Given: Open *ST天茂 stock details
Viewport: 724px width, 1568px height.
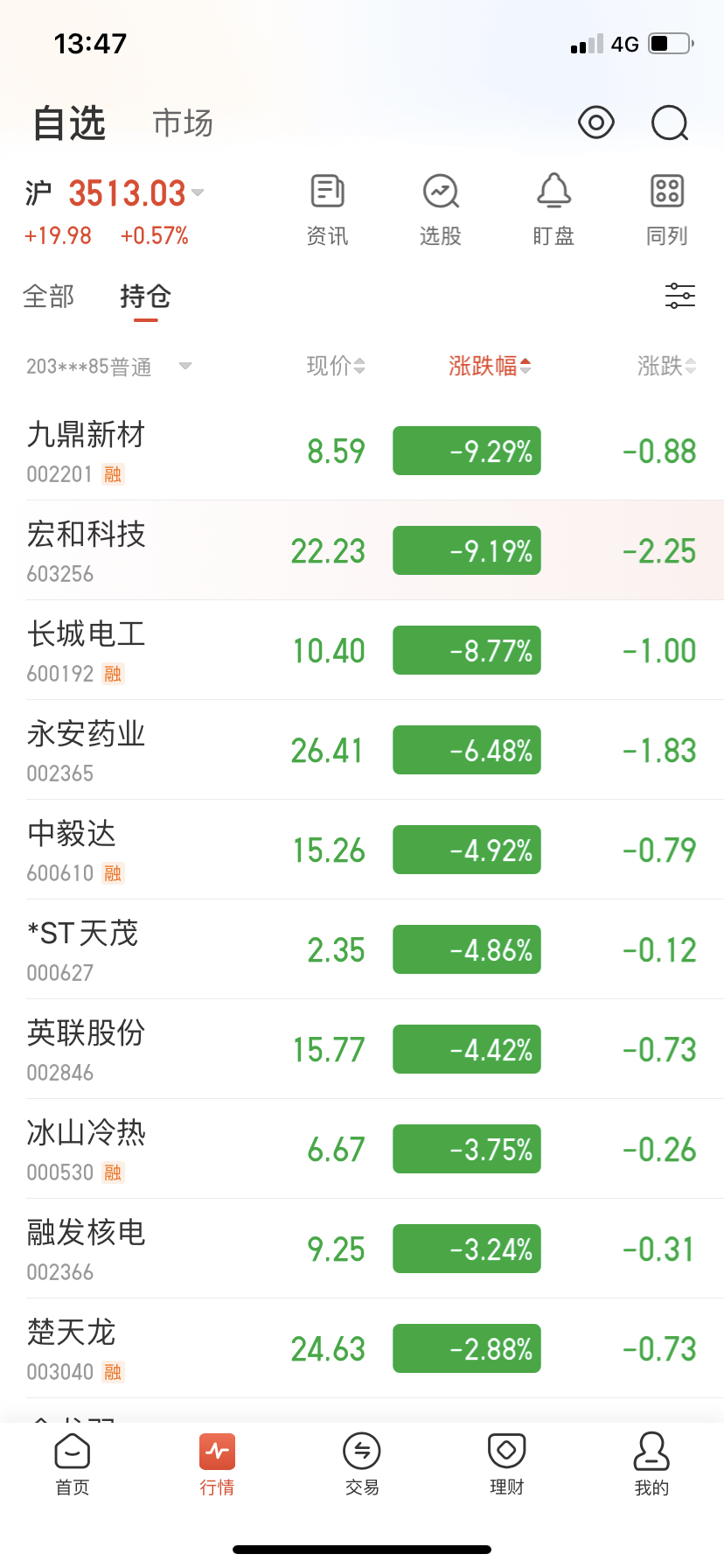Looking at the screenshot, I should tap(362, 949).
